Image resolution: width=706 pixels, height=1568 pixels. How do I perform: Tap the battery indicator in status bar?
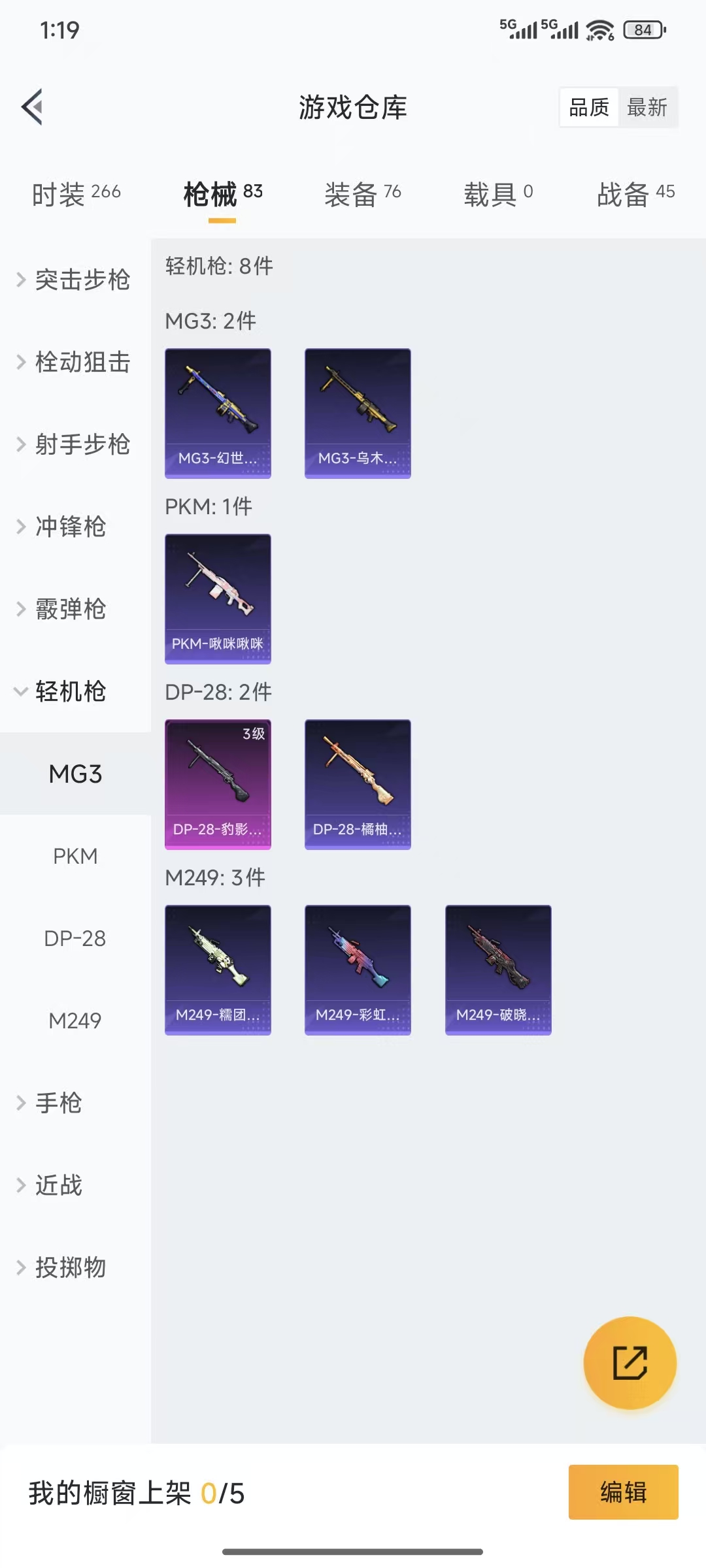click(x=643, y=29)
